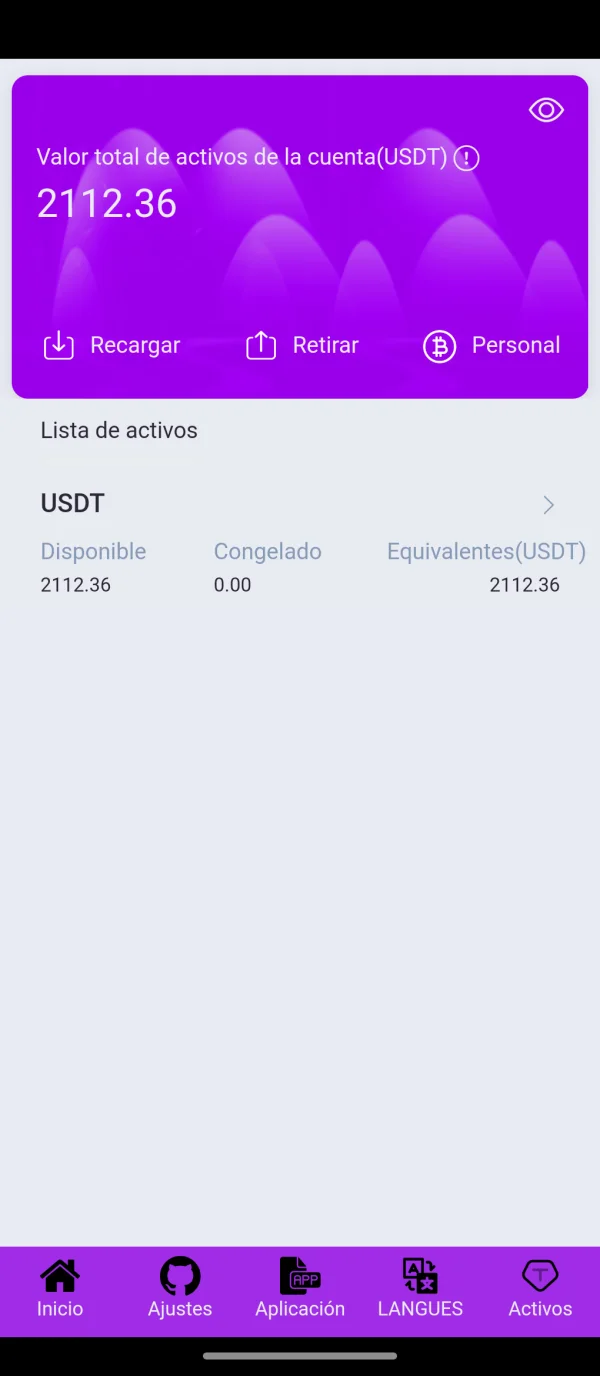Screen dimensions: 600x1376
Task: Select Retirar to withdraw funds
Action: pyautogui.click(x=302, y=346)
